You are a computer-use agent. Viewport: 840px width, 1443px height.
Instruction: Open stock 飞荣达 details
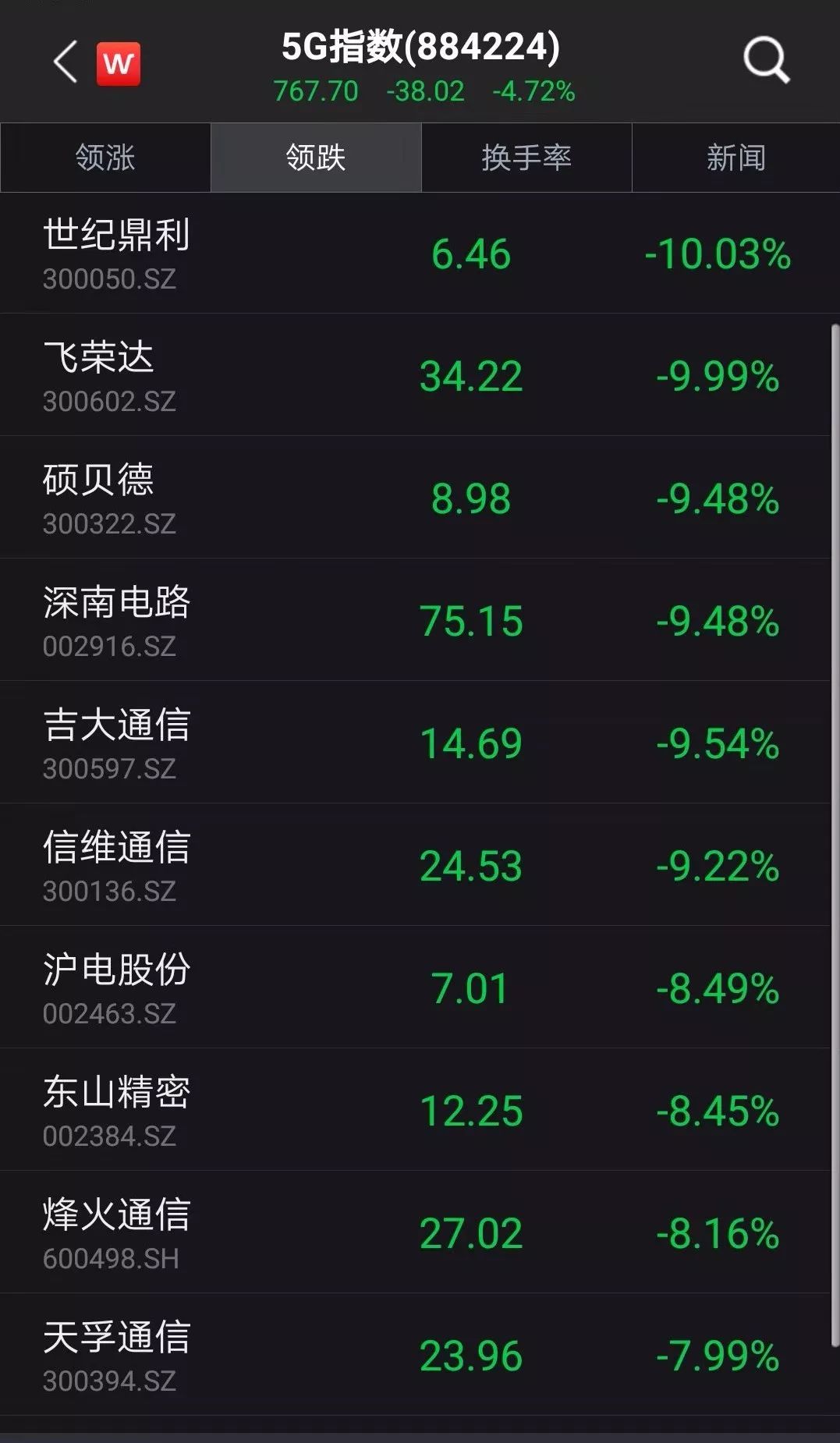pos(415,375)
